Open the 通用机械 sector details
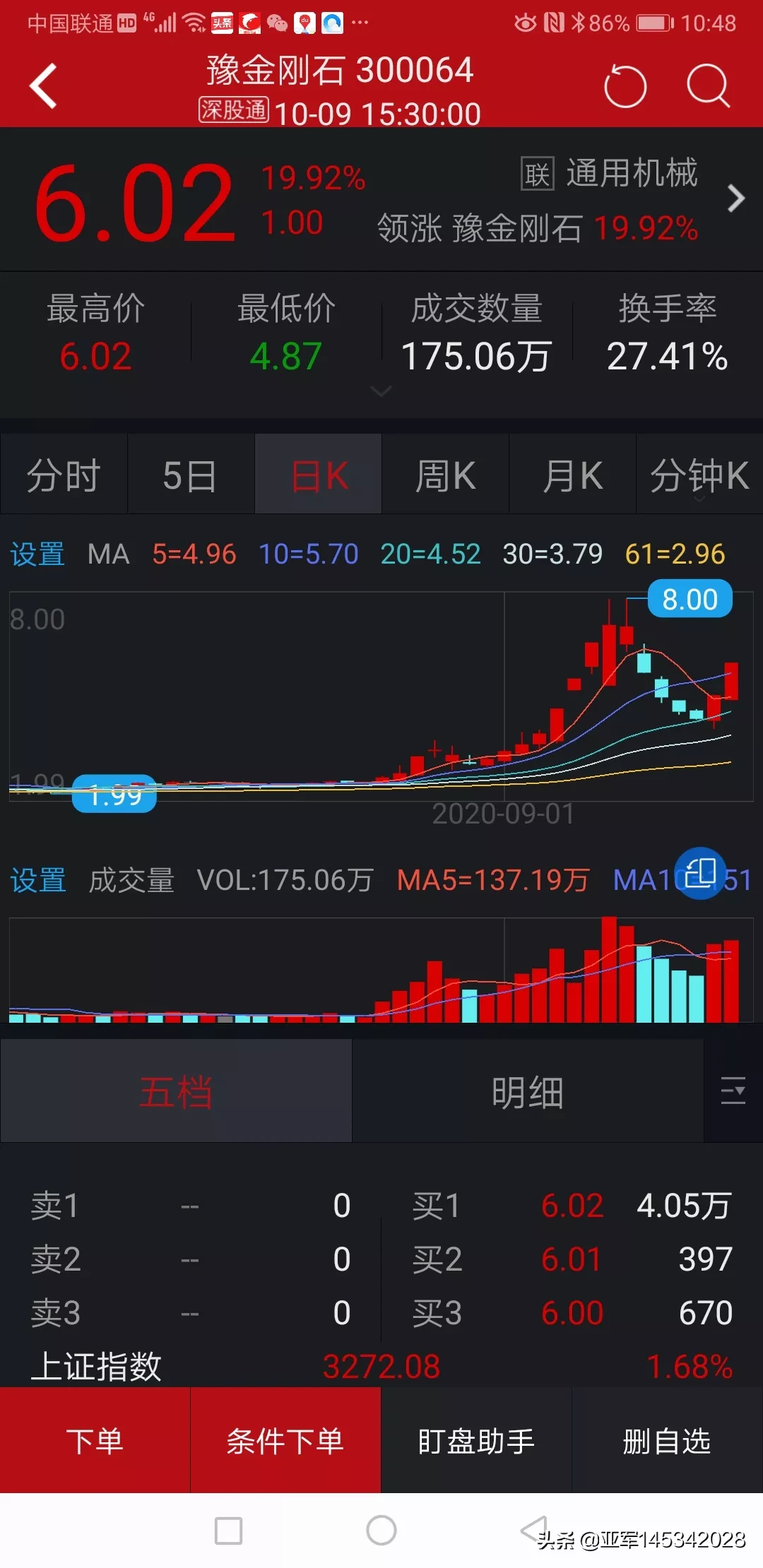 (x=632, y=173)
